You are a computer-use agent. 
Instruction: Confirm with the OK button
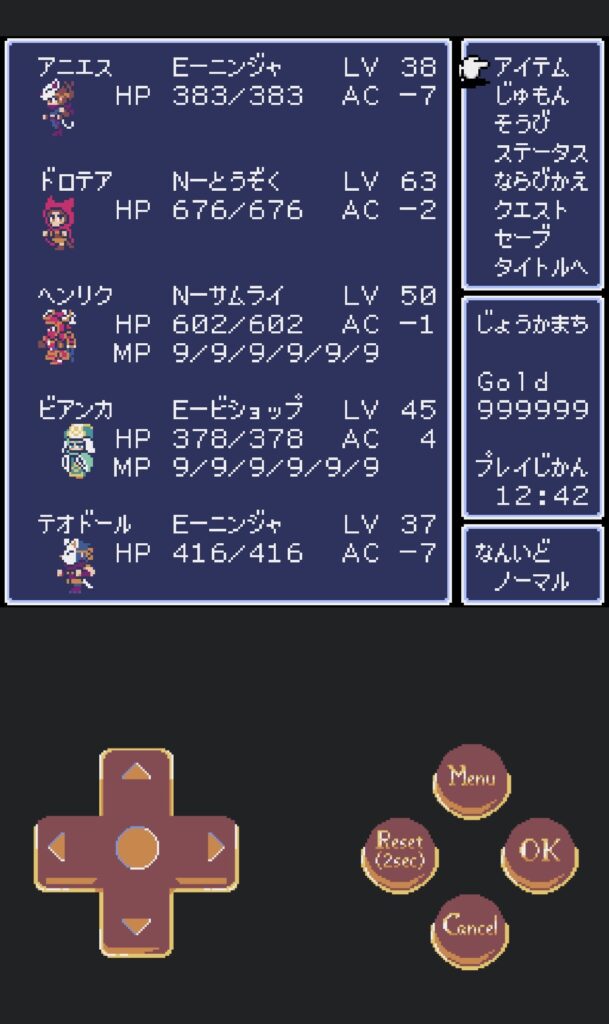click(x=540, y=851)
